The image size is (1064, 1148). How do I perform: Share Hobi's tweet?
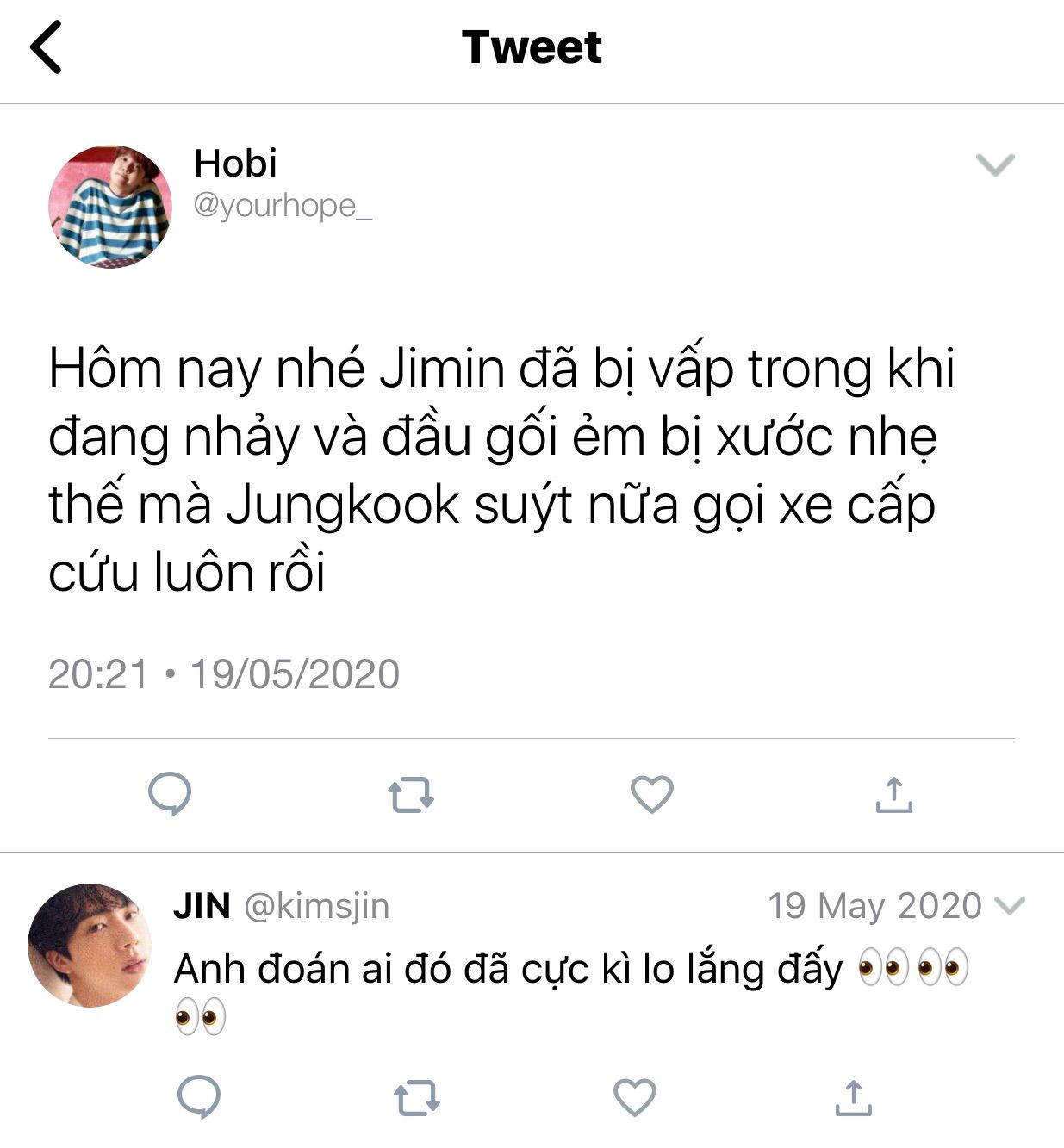point(893,794)
